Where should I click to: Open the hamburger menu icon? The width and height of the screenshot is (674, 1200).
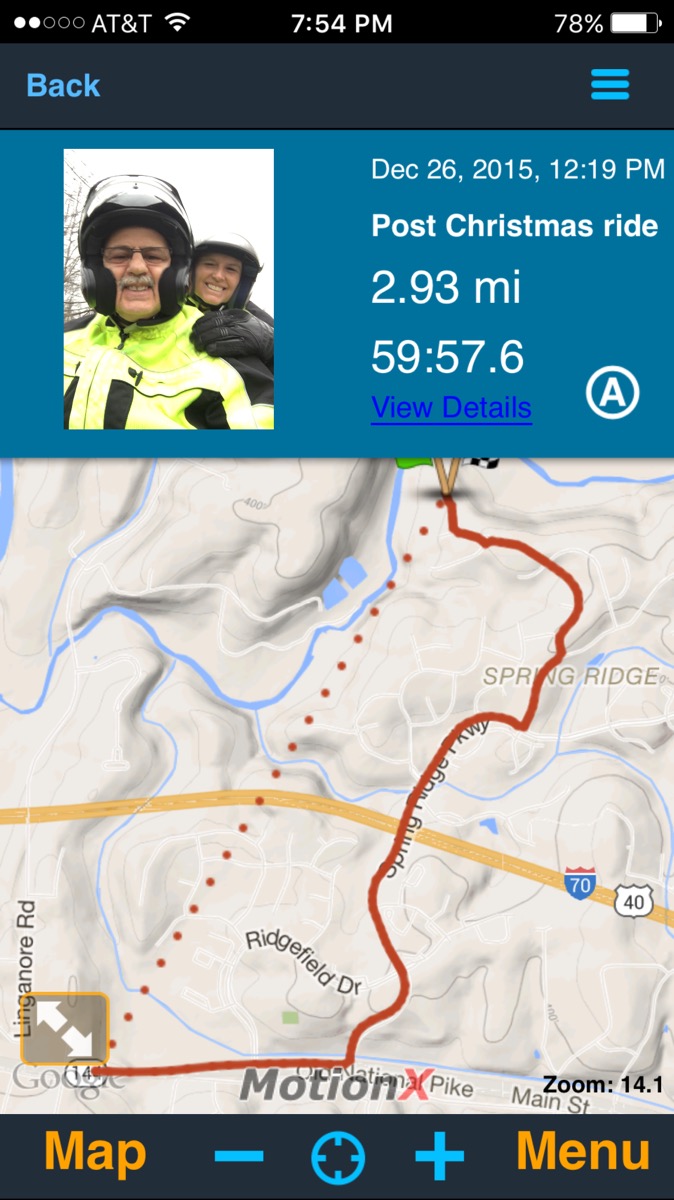[x=610, y=85]
